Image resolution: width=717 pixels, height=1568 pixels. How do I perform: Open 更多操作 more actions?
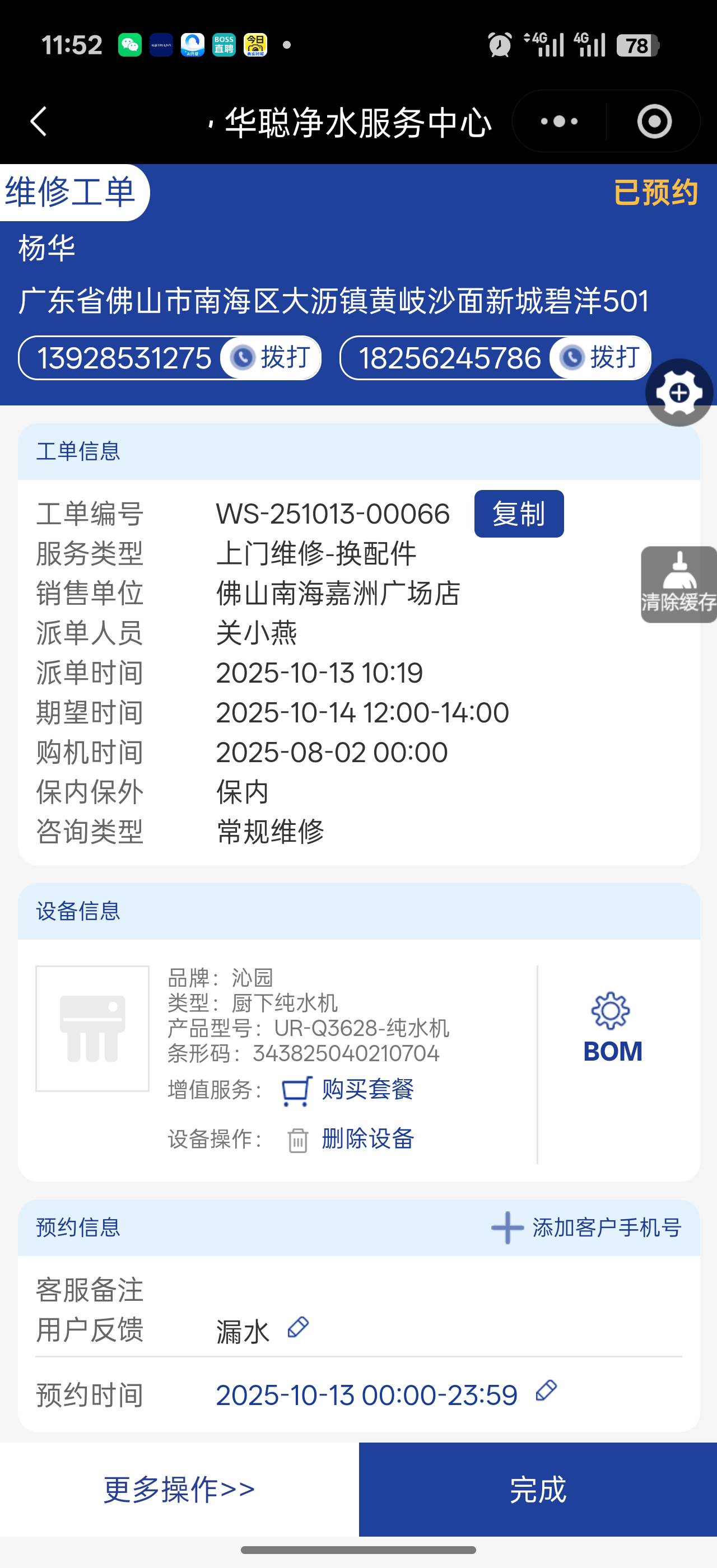tap(179, 1490)
